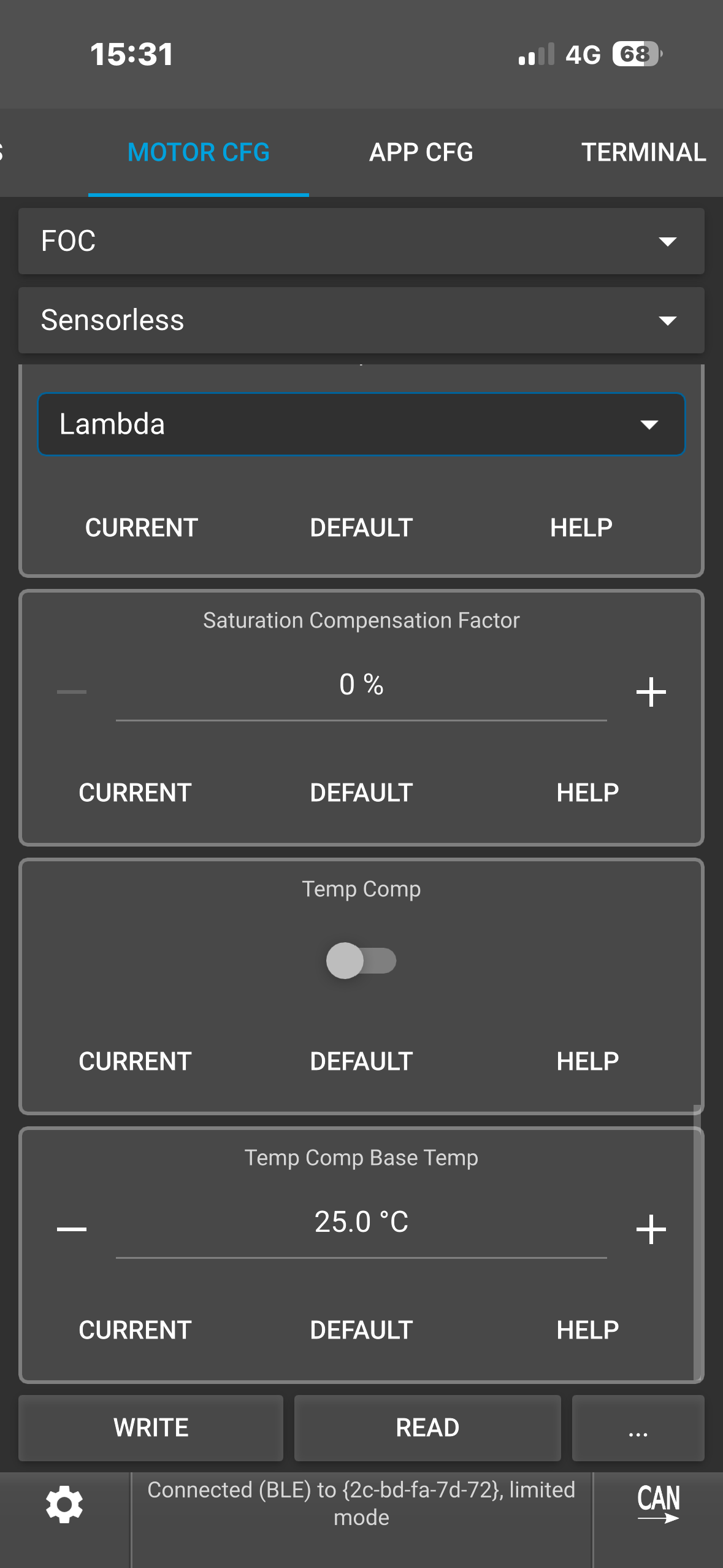723x1568 pixels.
Task: Tap CURRENT under Temp Comp switch
Action: [x=135, y=1061]
